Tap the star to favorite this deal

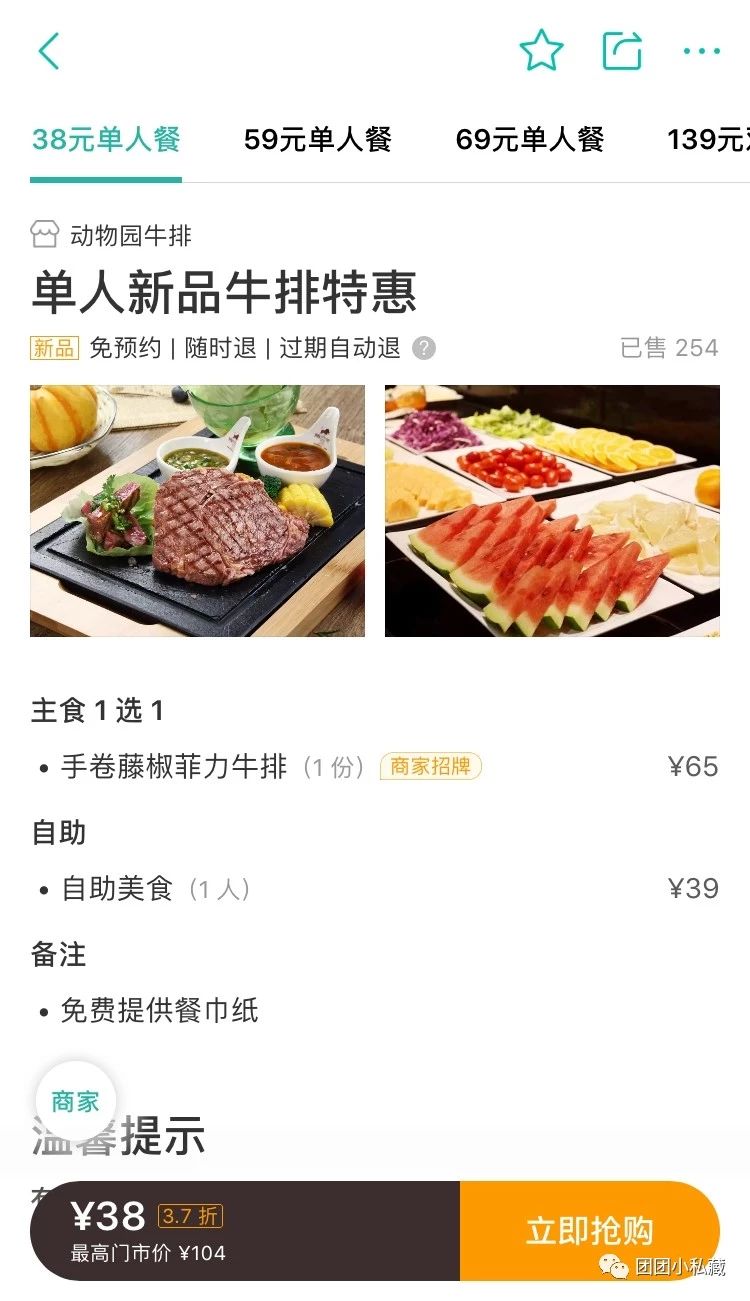point(541,49)
